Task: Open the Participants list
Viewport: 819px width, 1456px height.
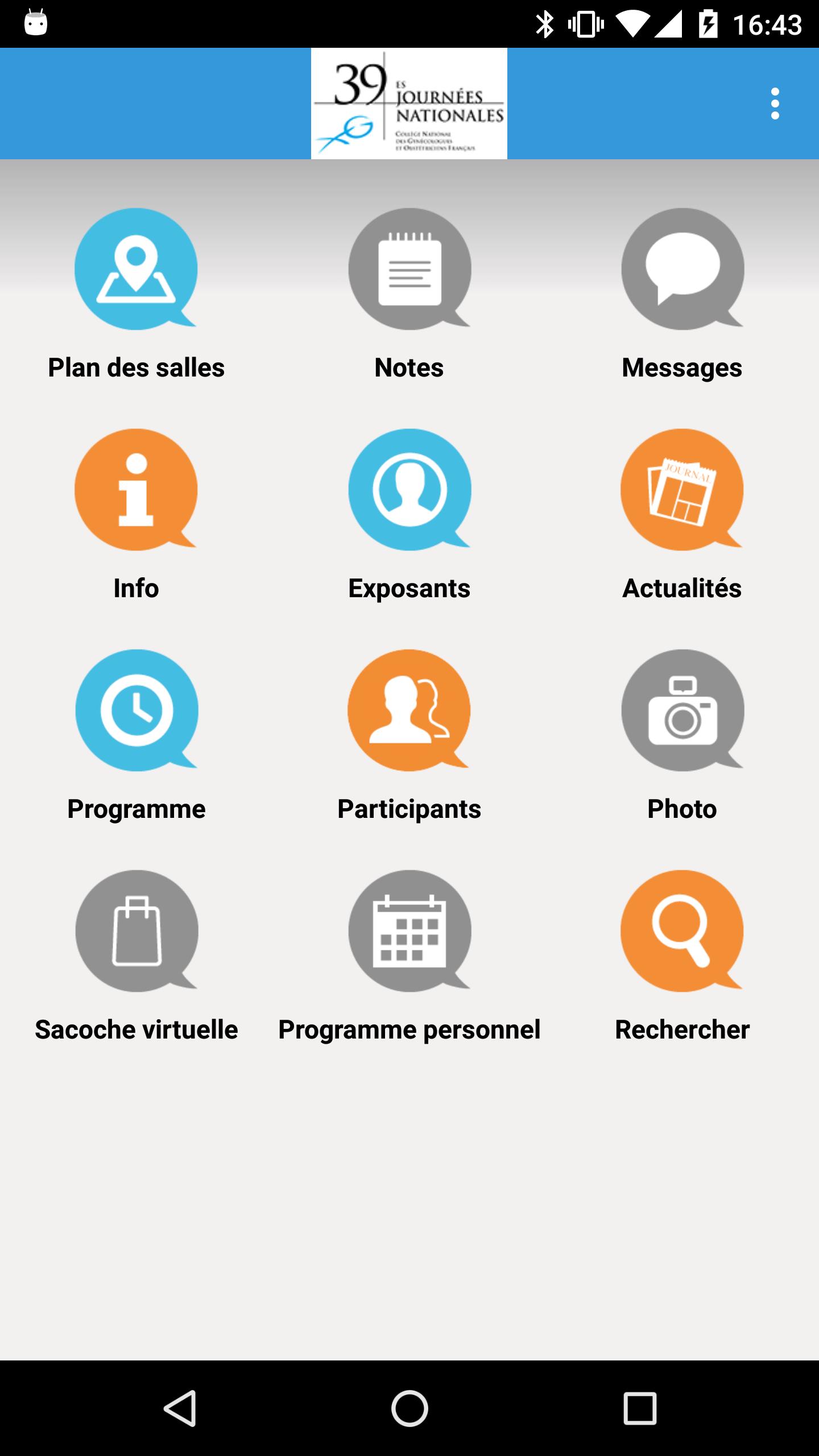Action: coord(409,710)
